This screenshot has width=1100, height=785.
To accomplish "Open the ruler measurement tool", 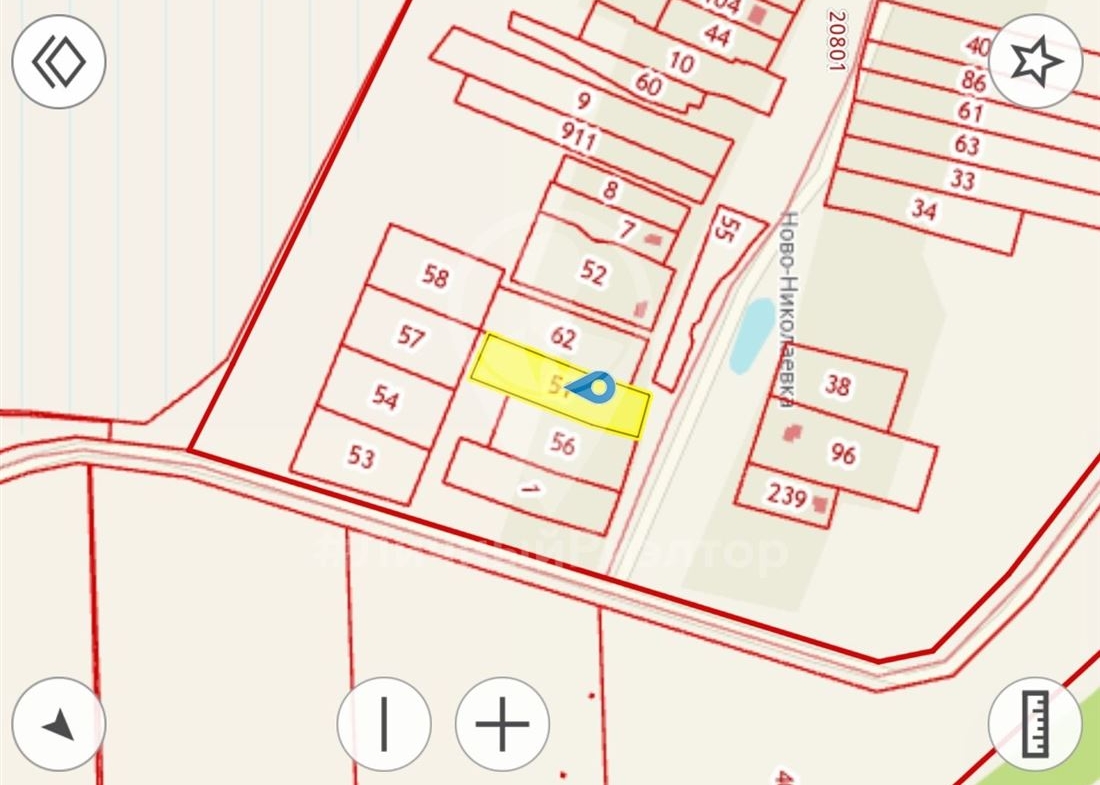I will pyautogui.click(x=1035, y=724).
